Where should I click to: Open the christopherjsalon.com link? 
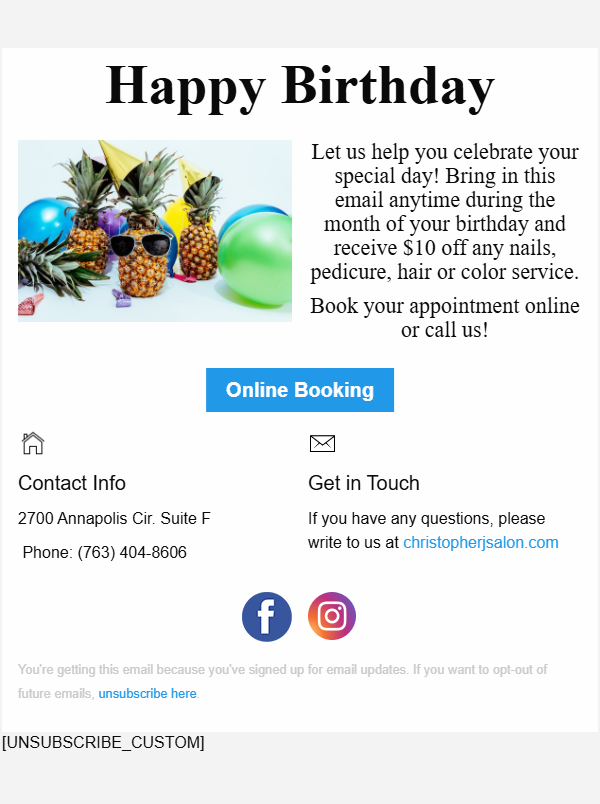(x=480, y=543)
